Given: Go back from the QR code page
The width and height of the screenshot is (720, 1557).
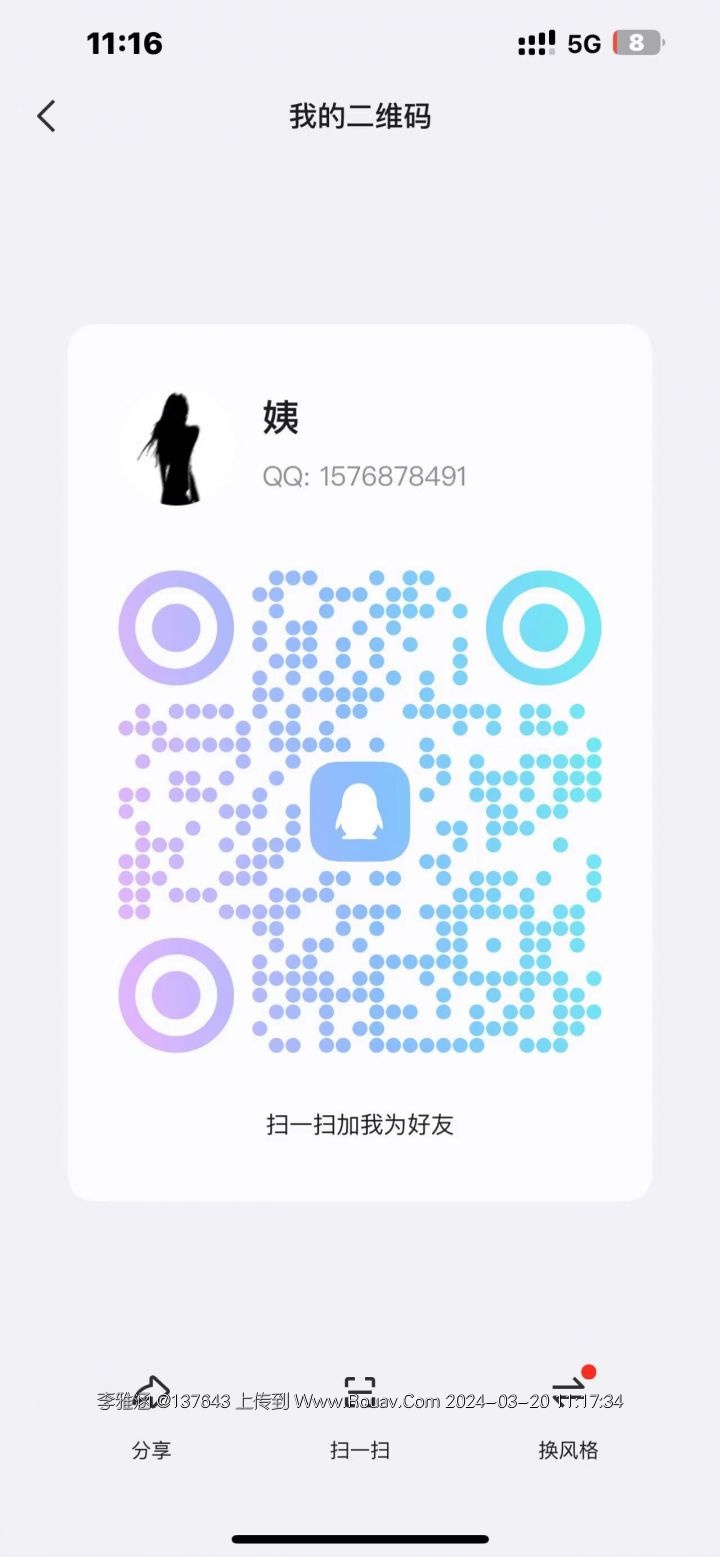Looking at the screenshot, I should click(x=46, y=116).
